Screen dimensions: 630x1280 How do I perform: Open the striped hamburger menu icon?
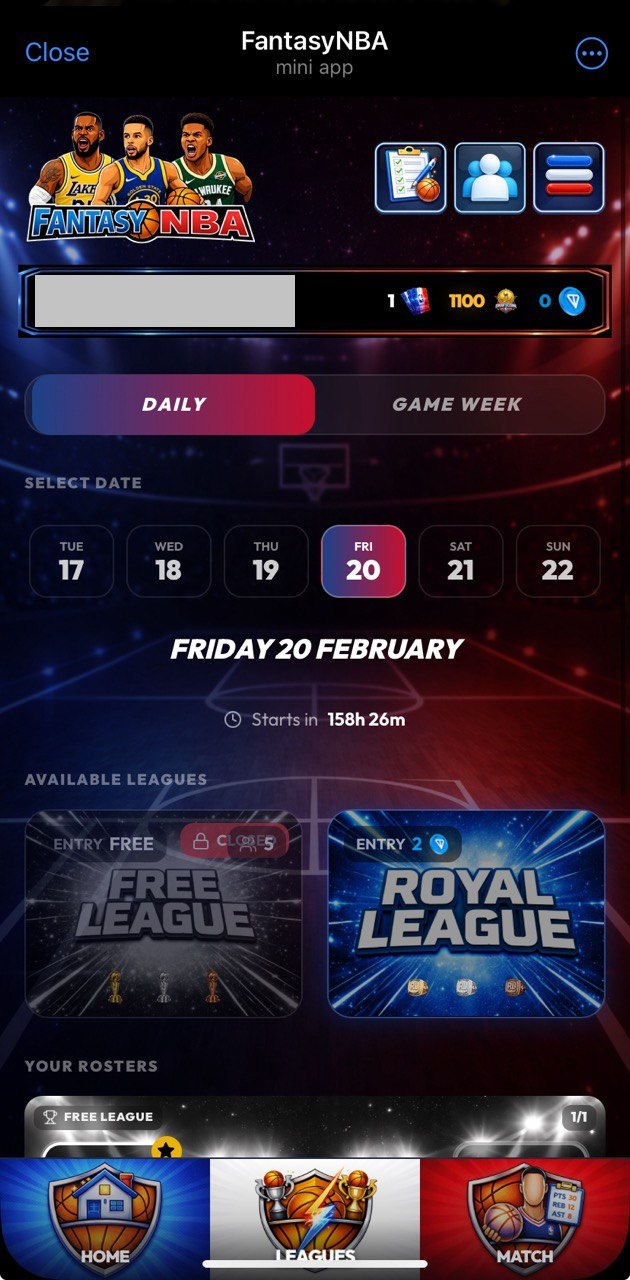568,178
